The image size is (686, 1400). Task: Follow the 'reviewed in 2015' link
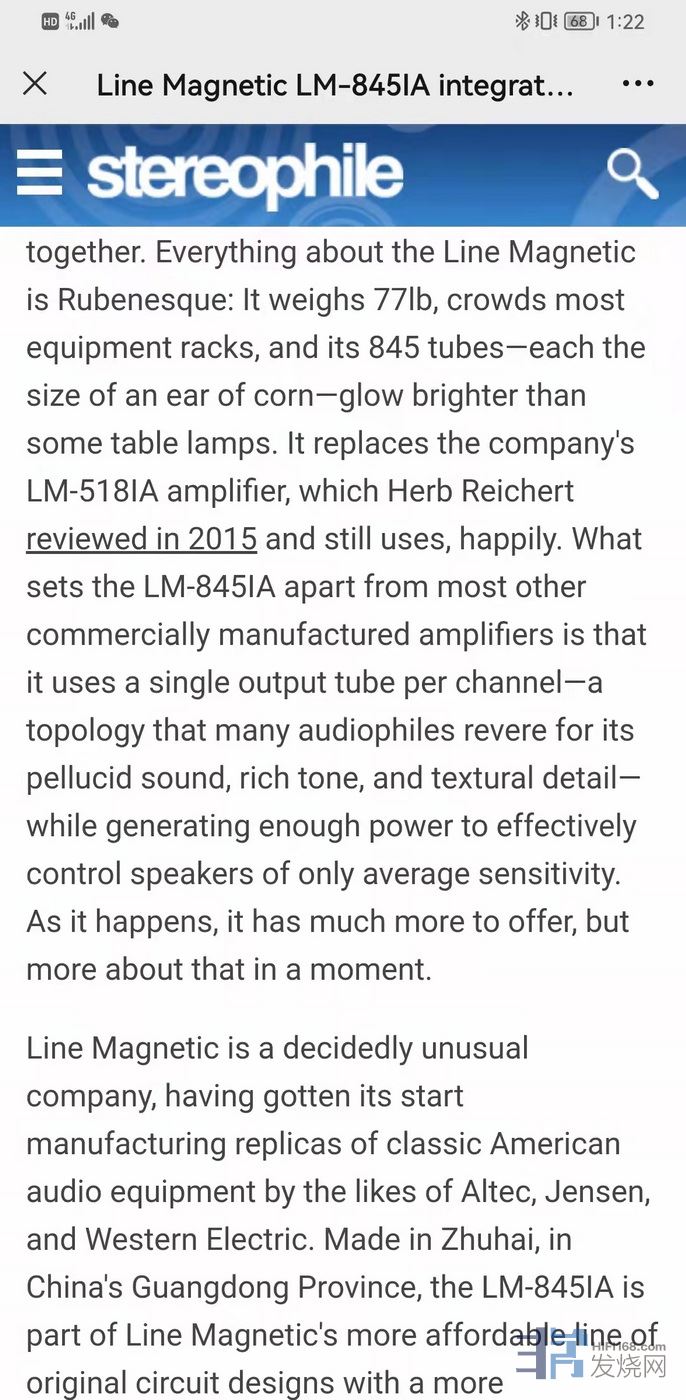click(141, 539)
